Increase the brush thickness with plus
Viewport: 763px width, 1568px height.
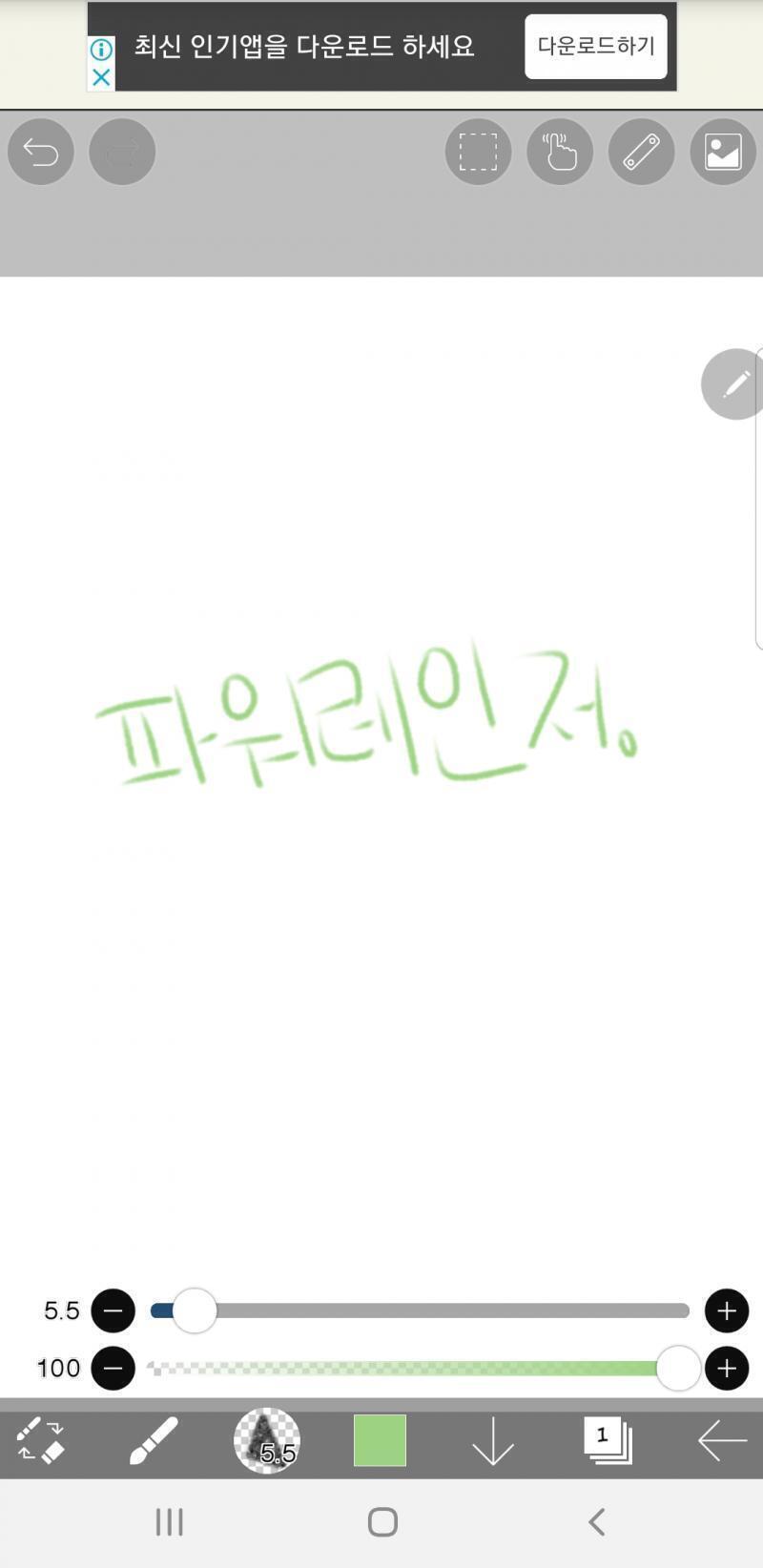pos(727,1310)
